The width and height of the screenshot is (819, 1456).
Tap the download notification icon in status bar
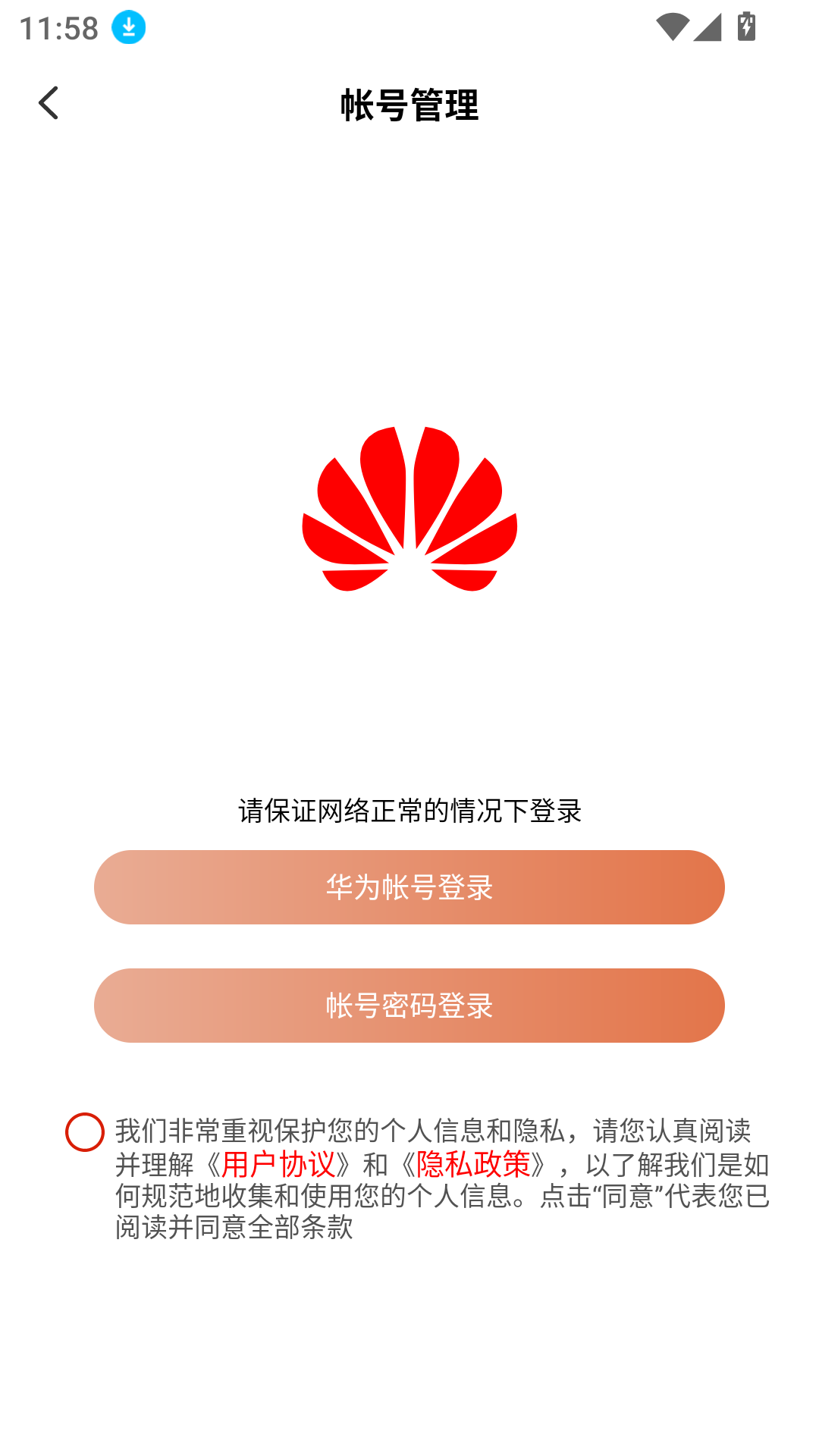click(x=127, y=27)
